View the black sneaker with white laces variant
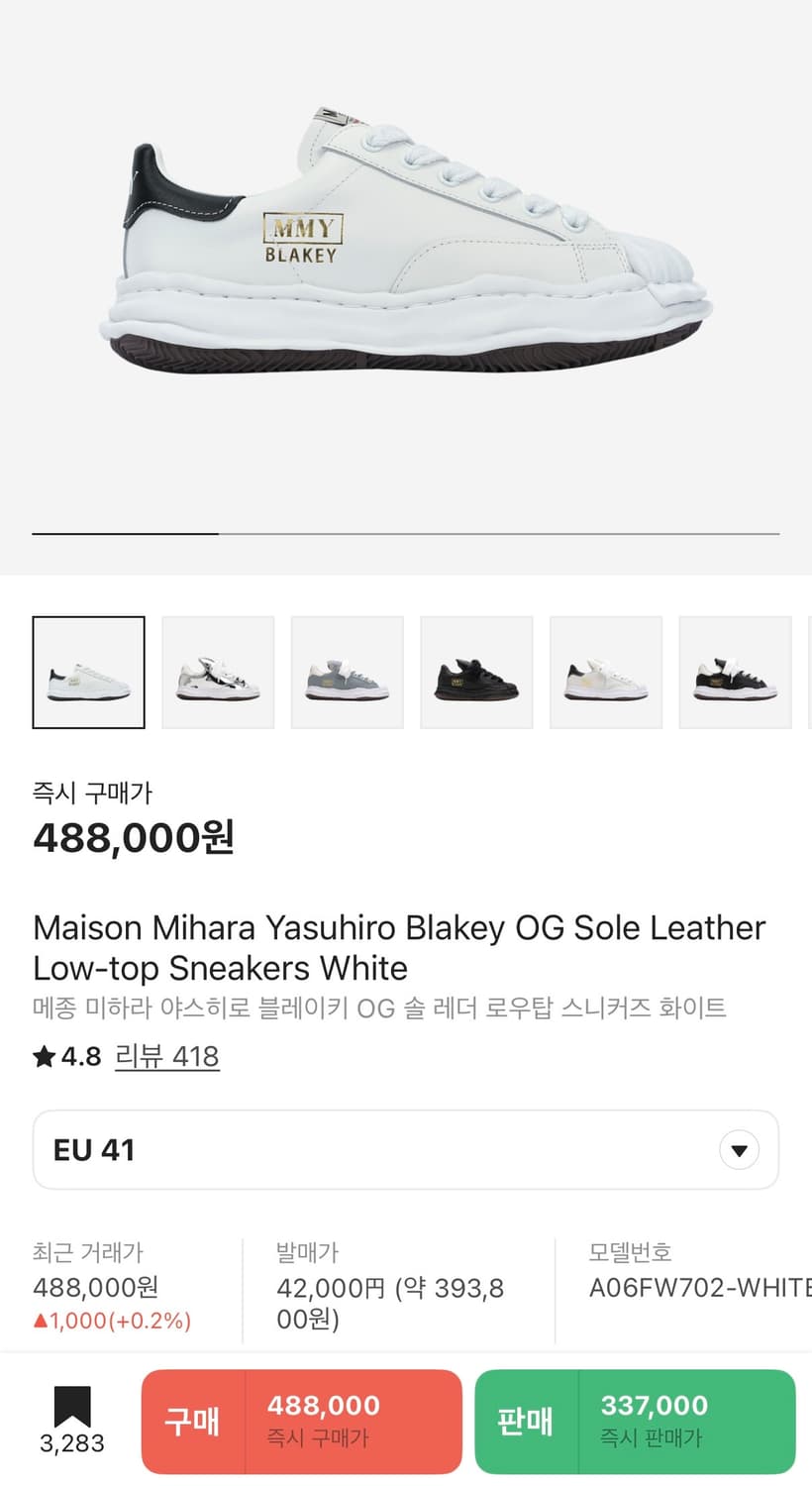The width and height of the screenshot is (812, 1486). (x=735, y=673)
